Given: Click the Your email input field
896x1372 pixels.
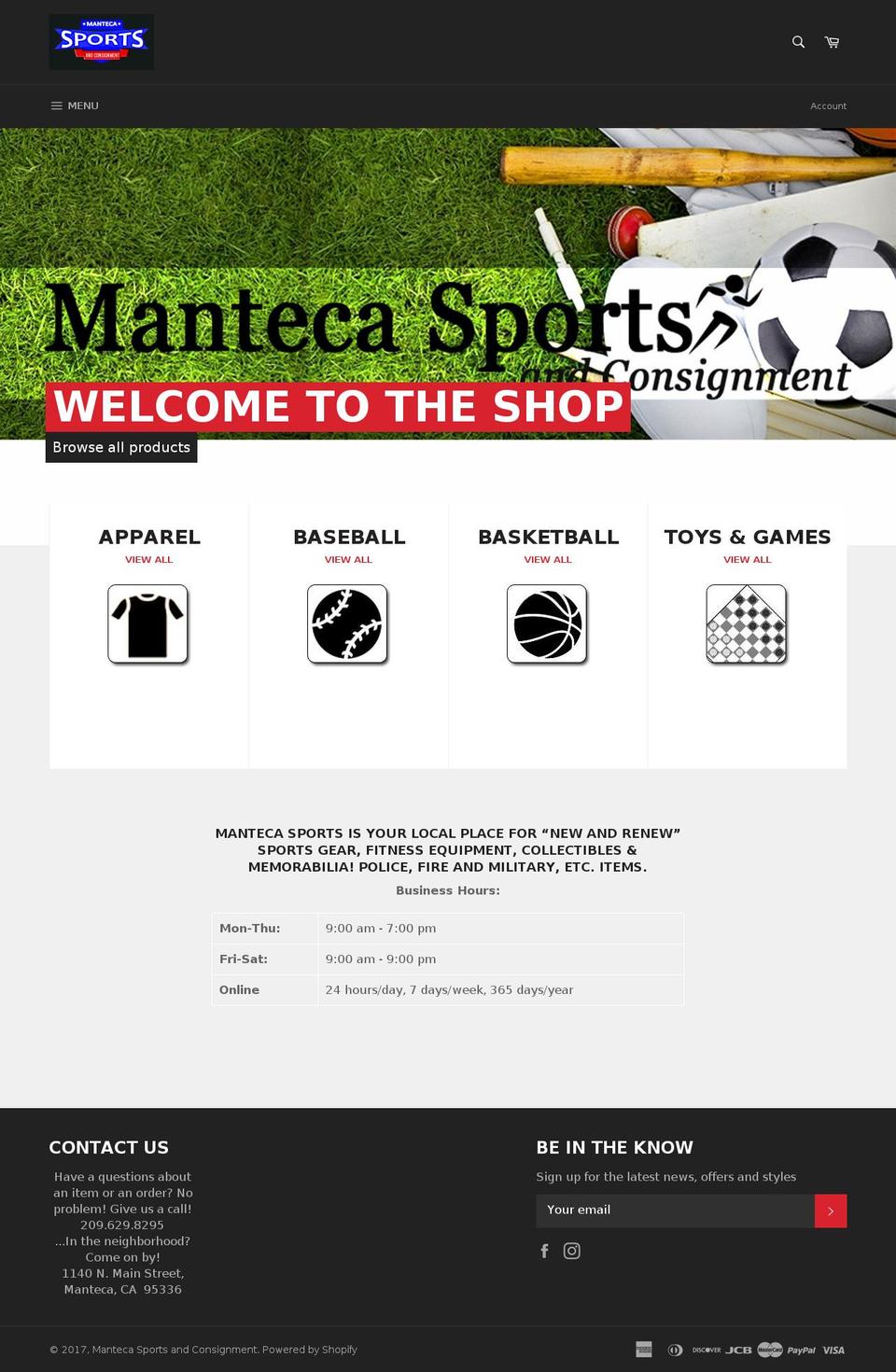Looking at the screenshot, I should [x=674, y=1210].
